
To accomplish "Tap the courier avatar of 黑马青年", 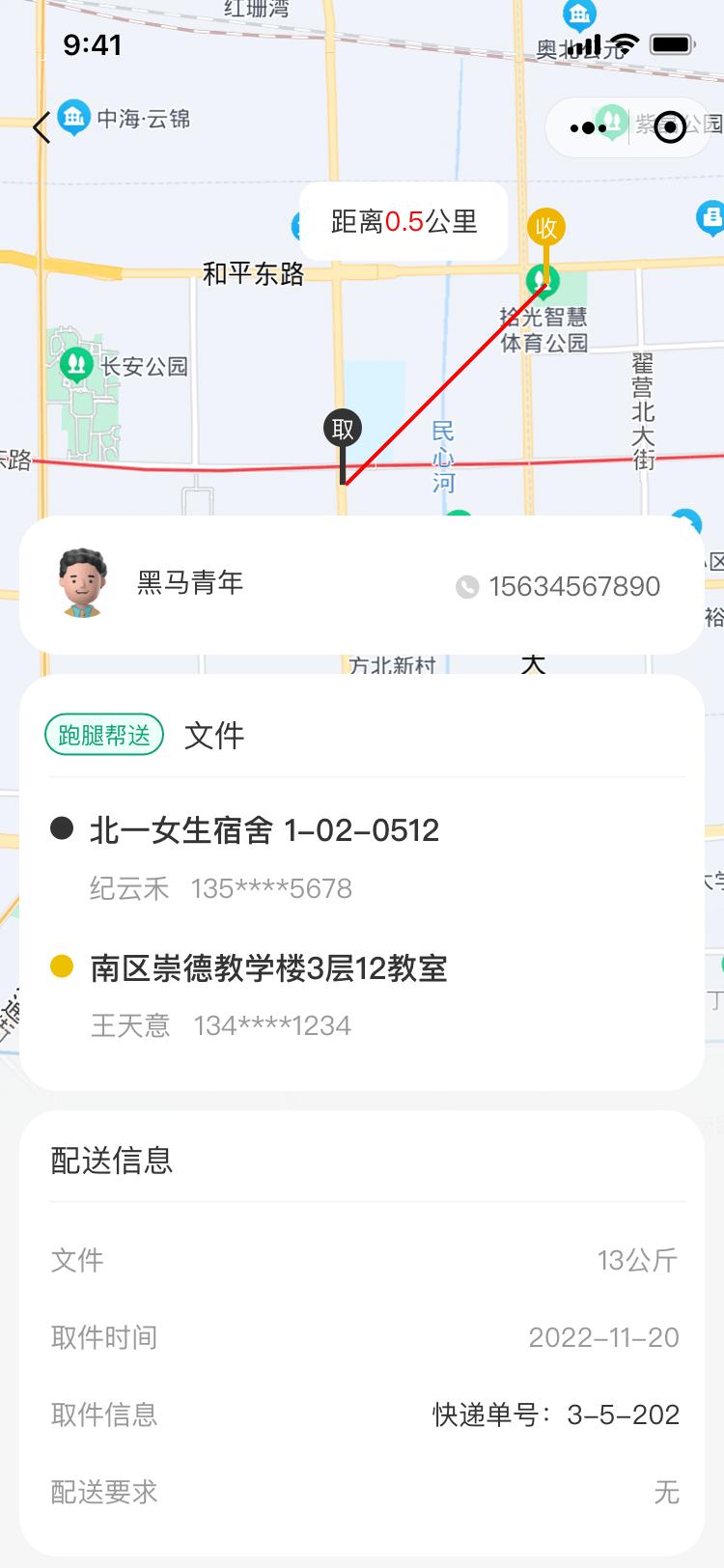I will tap(84, 583).
